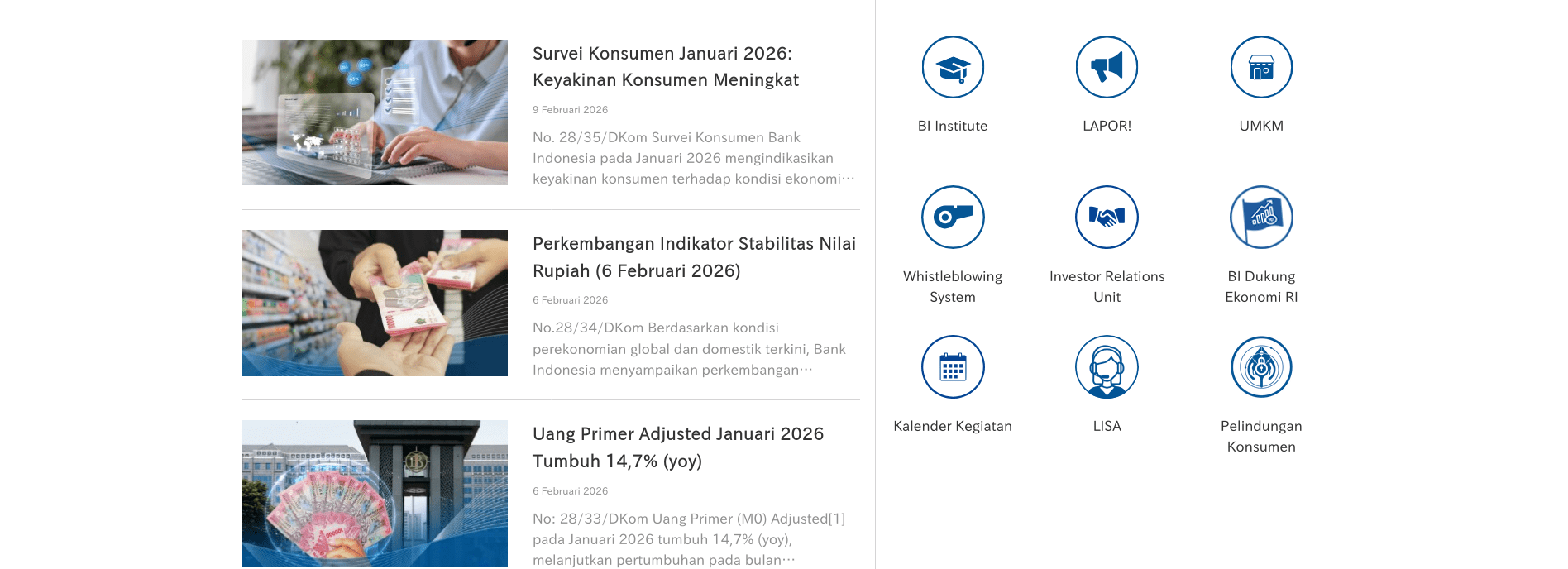View the Kalender Kegiatan calendar
Screen dimensions: 1568x569
click(953, 367)
